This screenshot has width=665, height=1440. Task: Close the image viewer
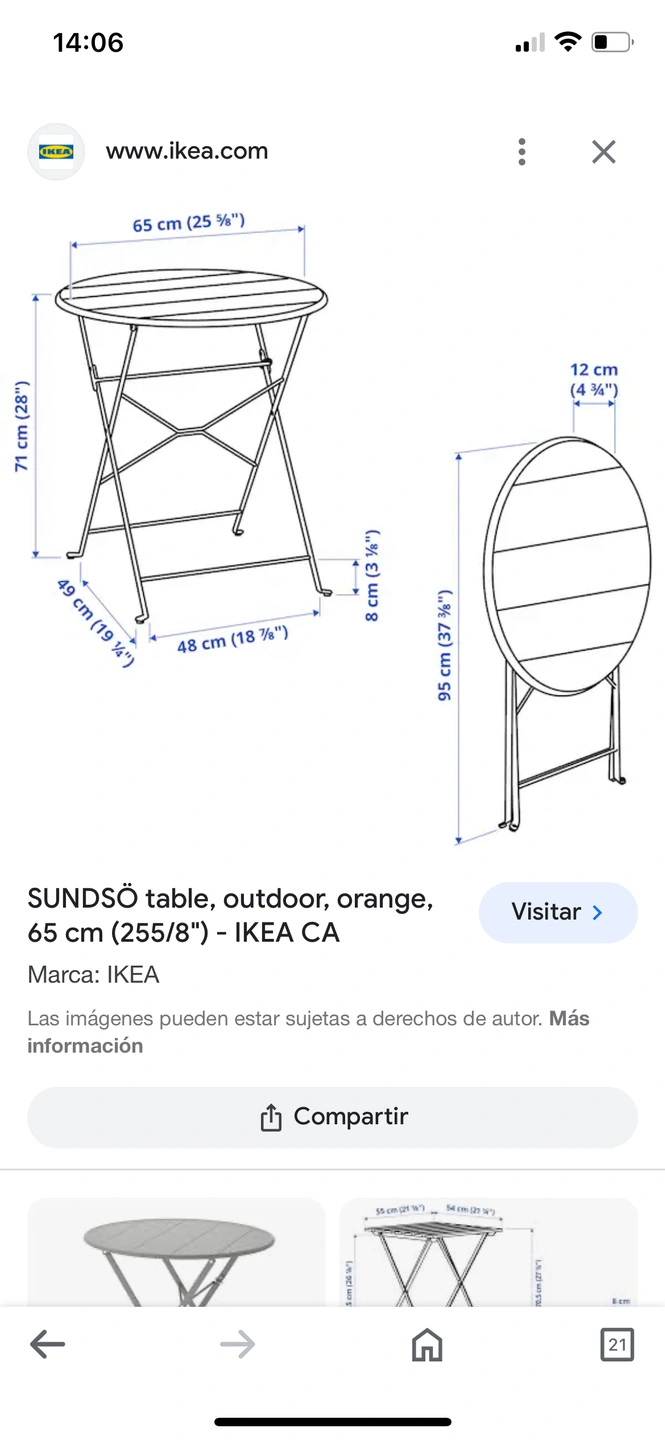pos(603,152)
